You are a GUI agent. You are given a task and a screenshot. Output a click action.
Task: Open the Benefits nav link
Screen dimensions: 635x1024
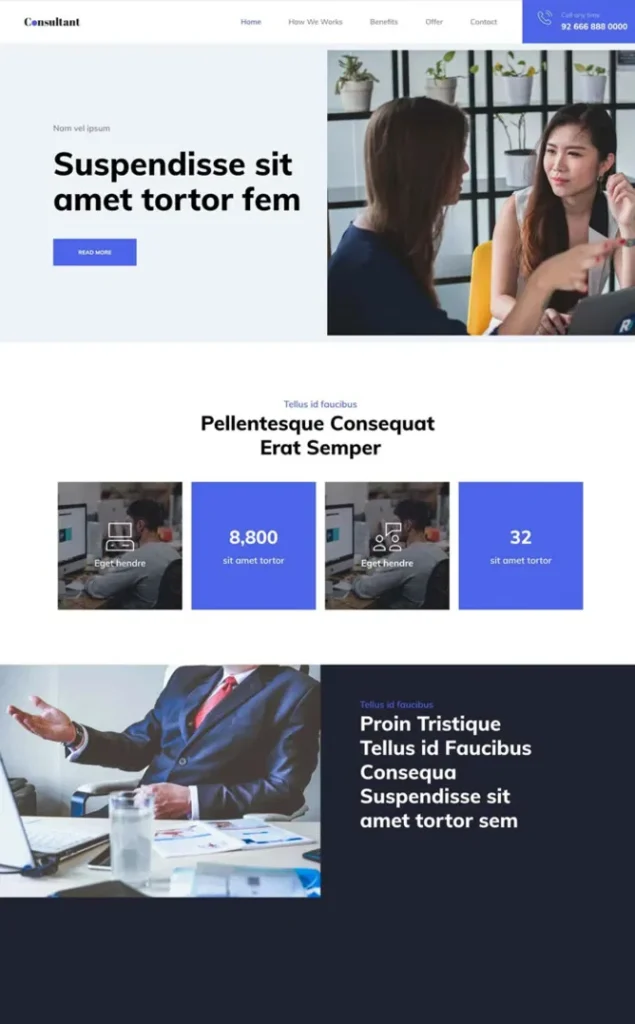(383, 22)
